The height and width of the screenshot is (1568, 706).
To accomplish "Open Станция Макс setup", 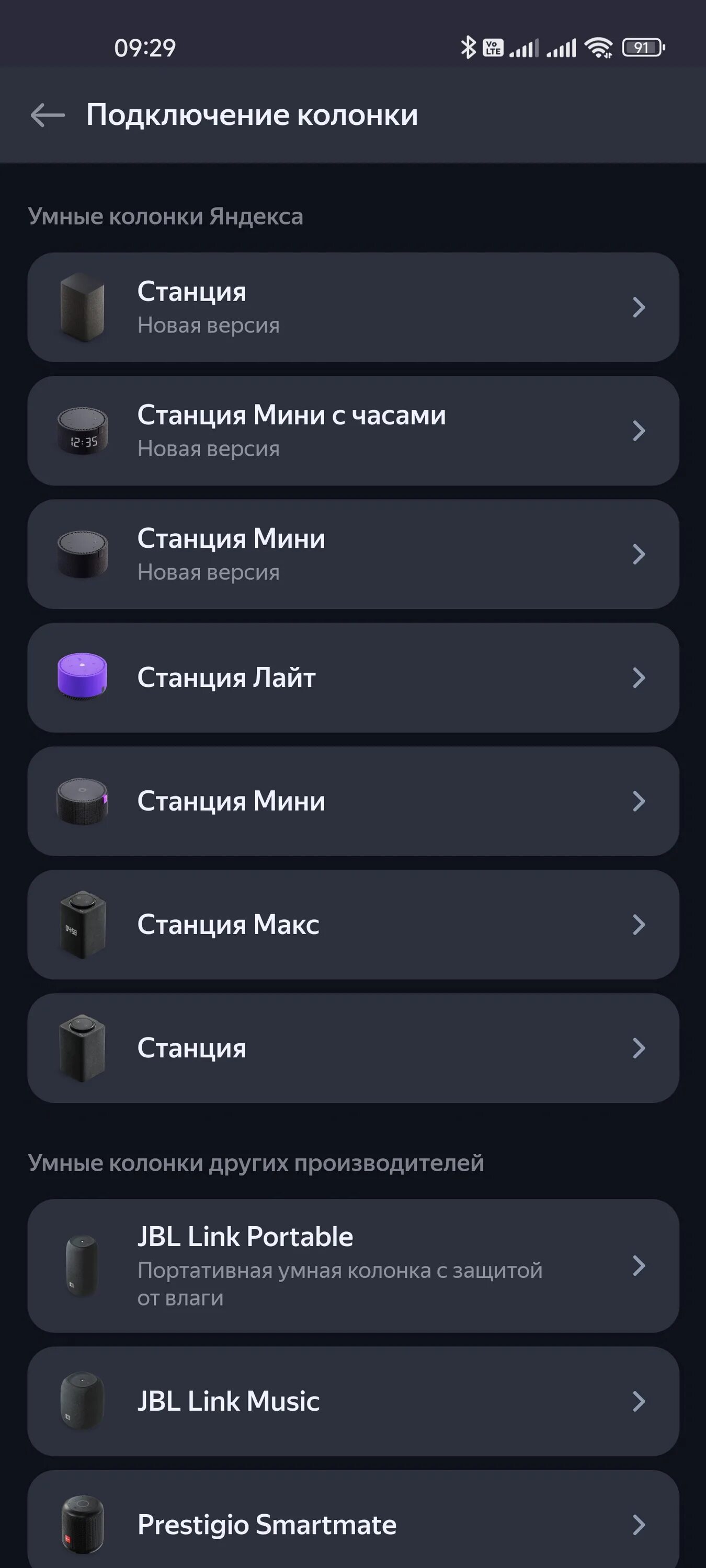I will click(352, 925).
